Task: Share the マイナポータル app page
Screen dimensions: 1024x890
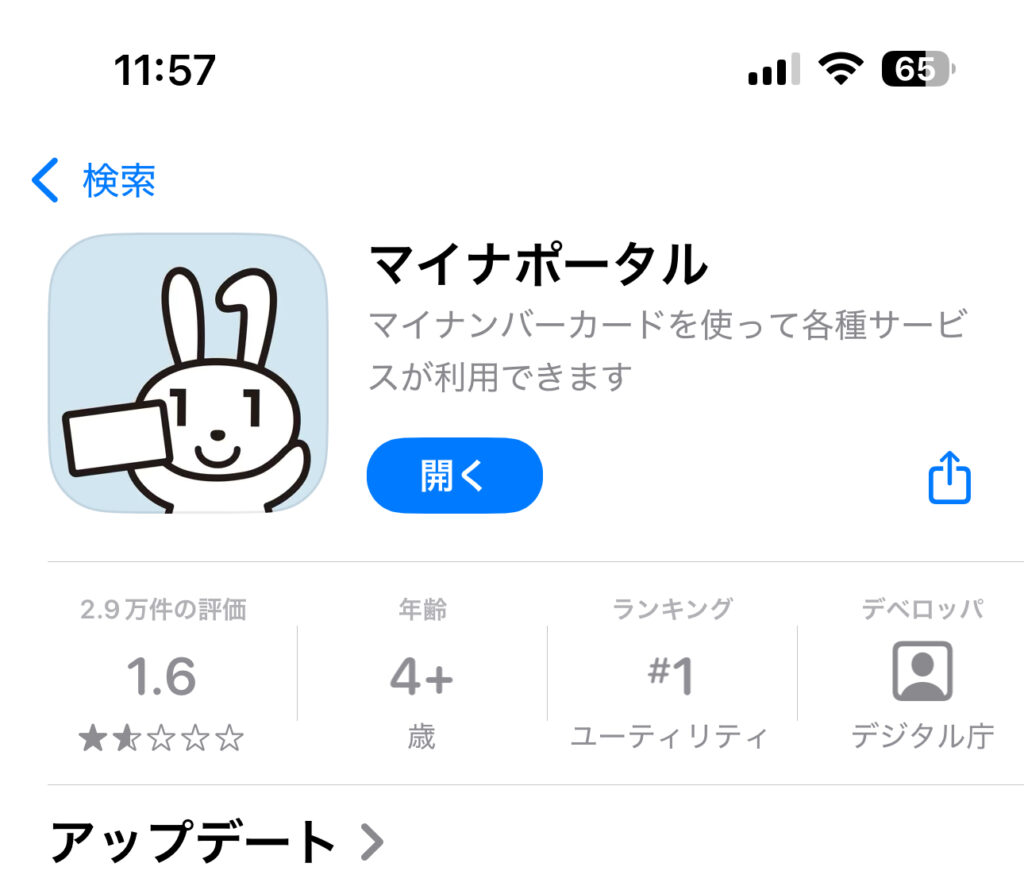Action: [x=949, y=478]
